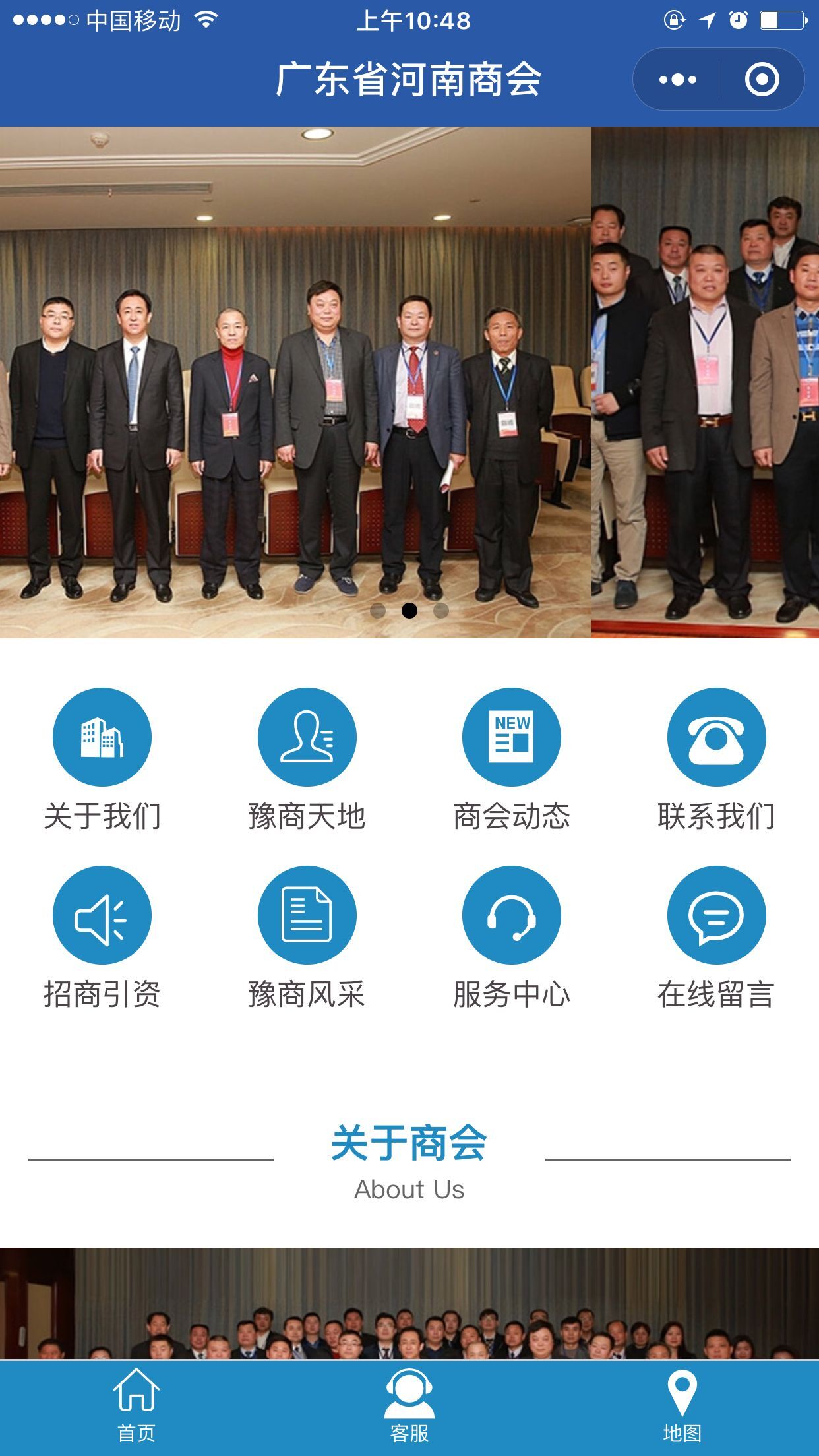
Task: Open the 地图 map navigation item
Action: tap(682, 1411)
